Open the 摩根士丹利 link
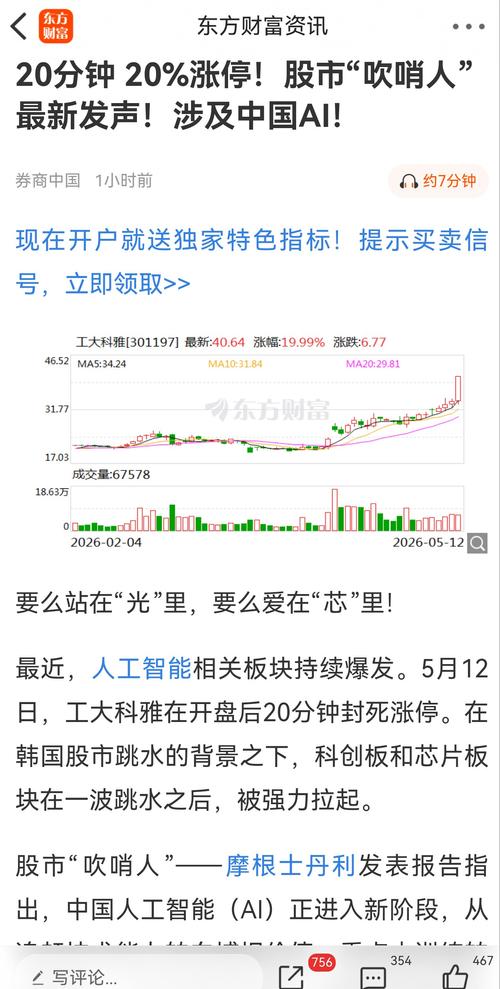 pyautogui.click(x=291, y=865)
